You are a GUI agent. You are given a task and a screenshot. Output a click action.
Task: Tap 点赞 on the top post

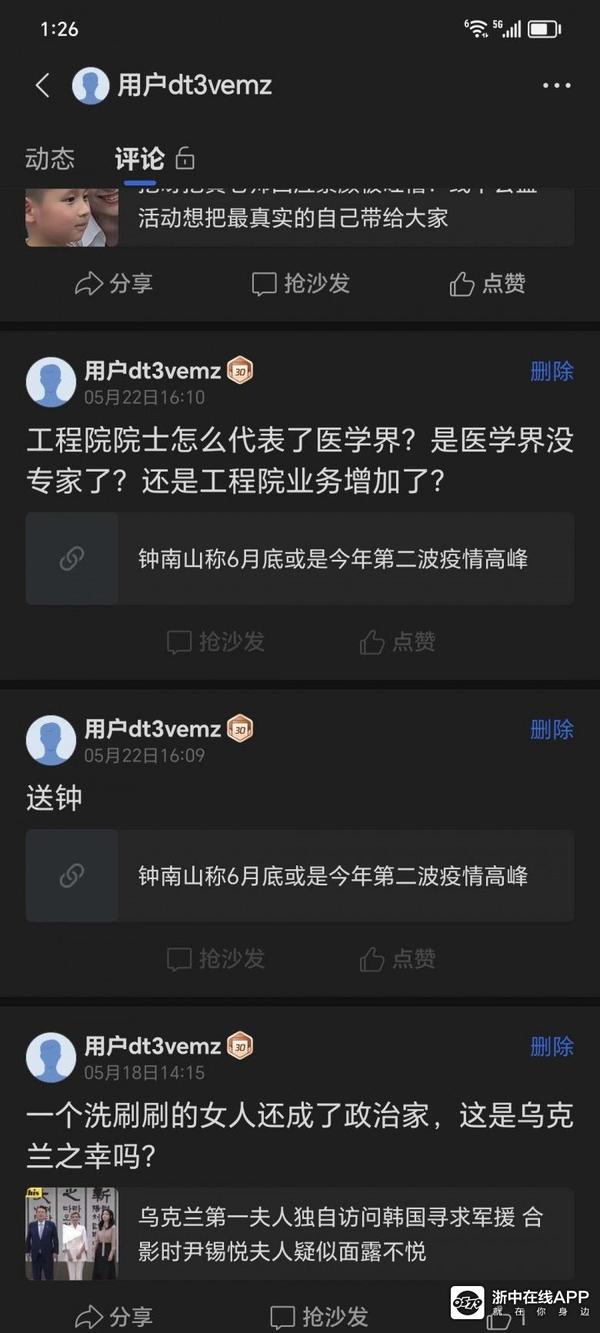pyautogui.click(x=487, y=284)
